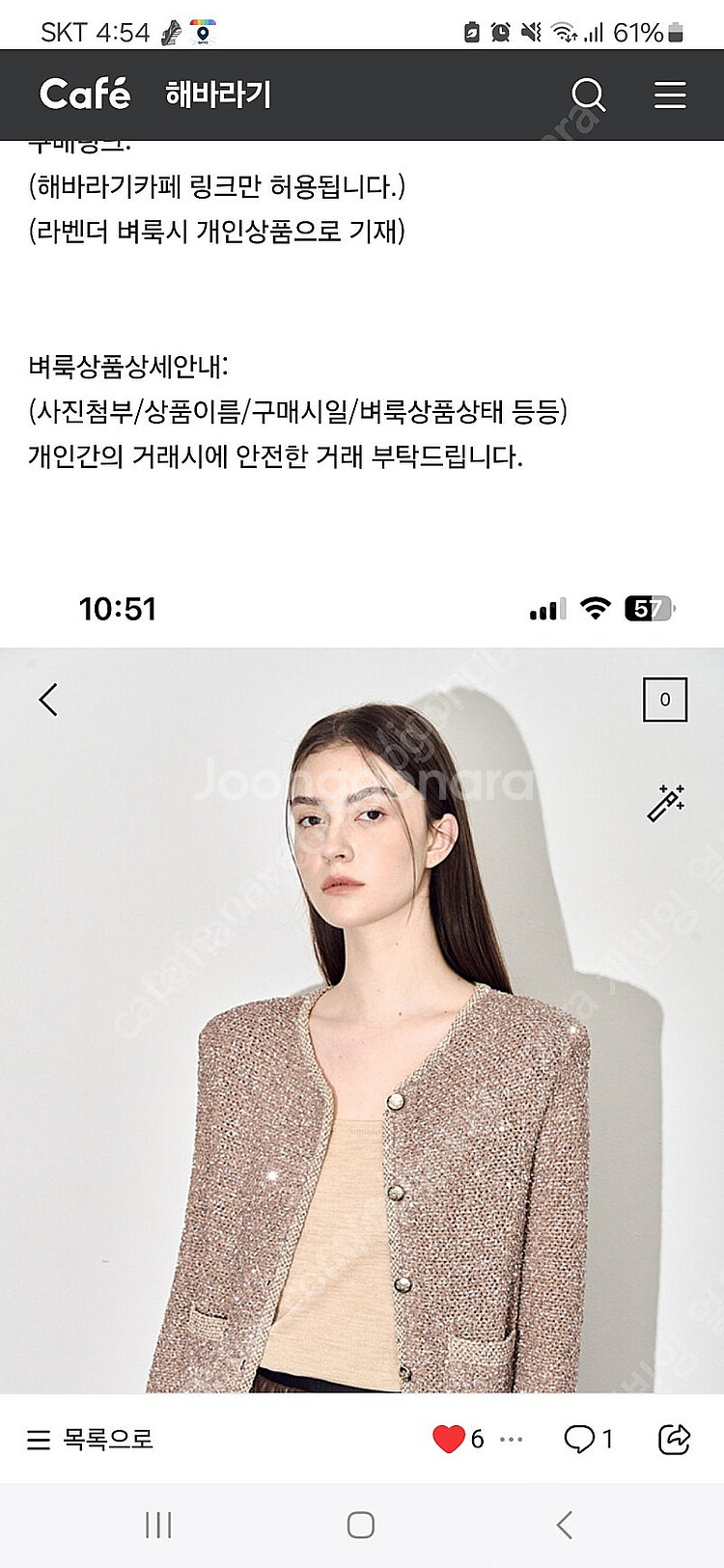Open the three-dot options beside the likes

512,1439
